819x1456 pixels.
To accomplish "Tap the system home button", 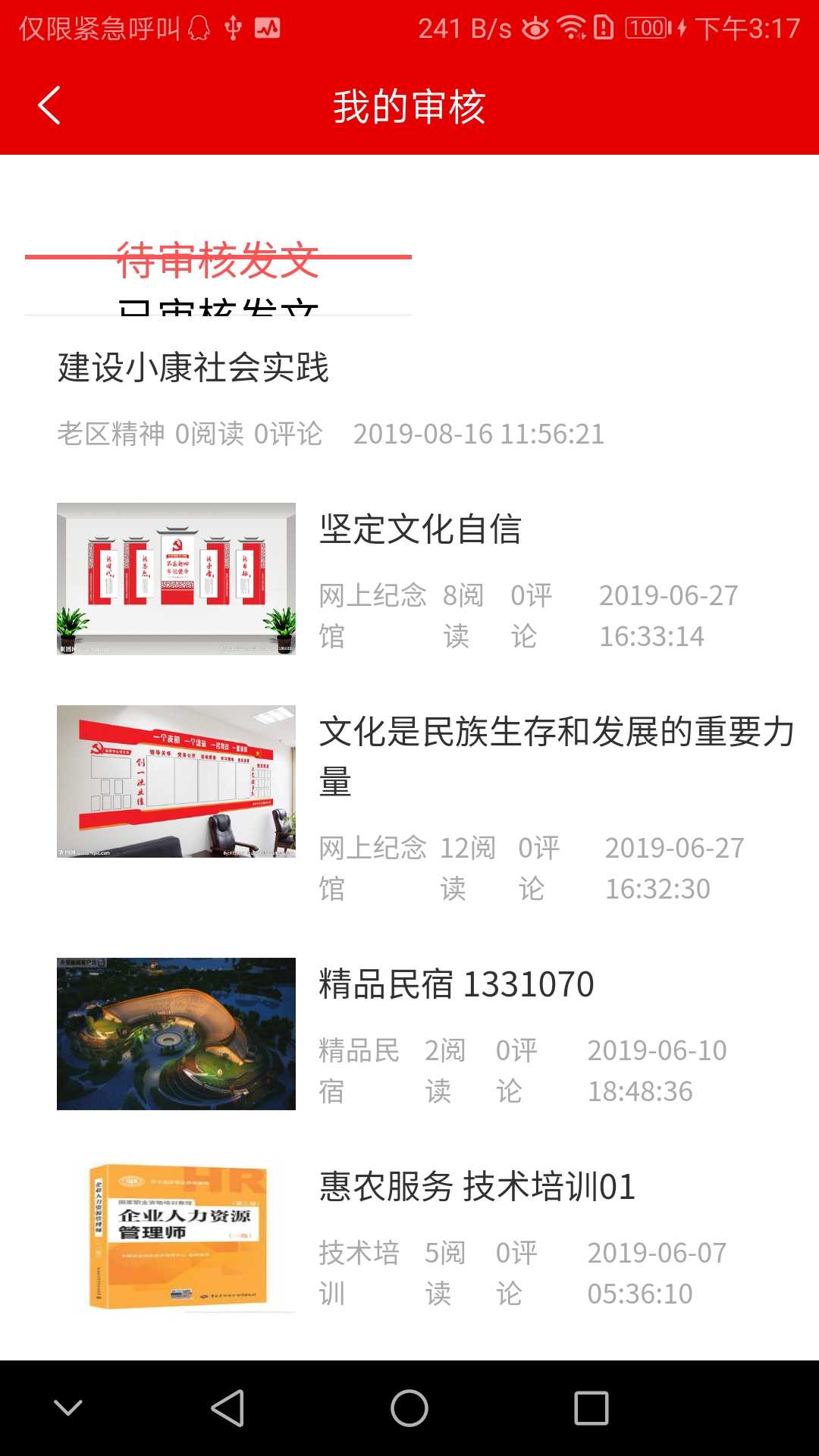I will click(x=409, y=1408).
